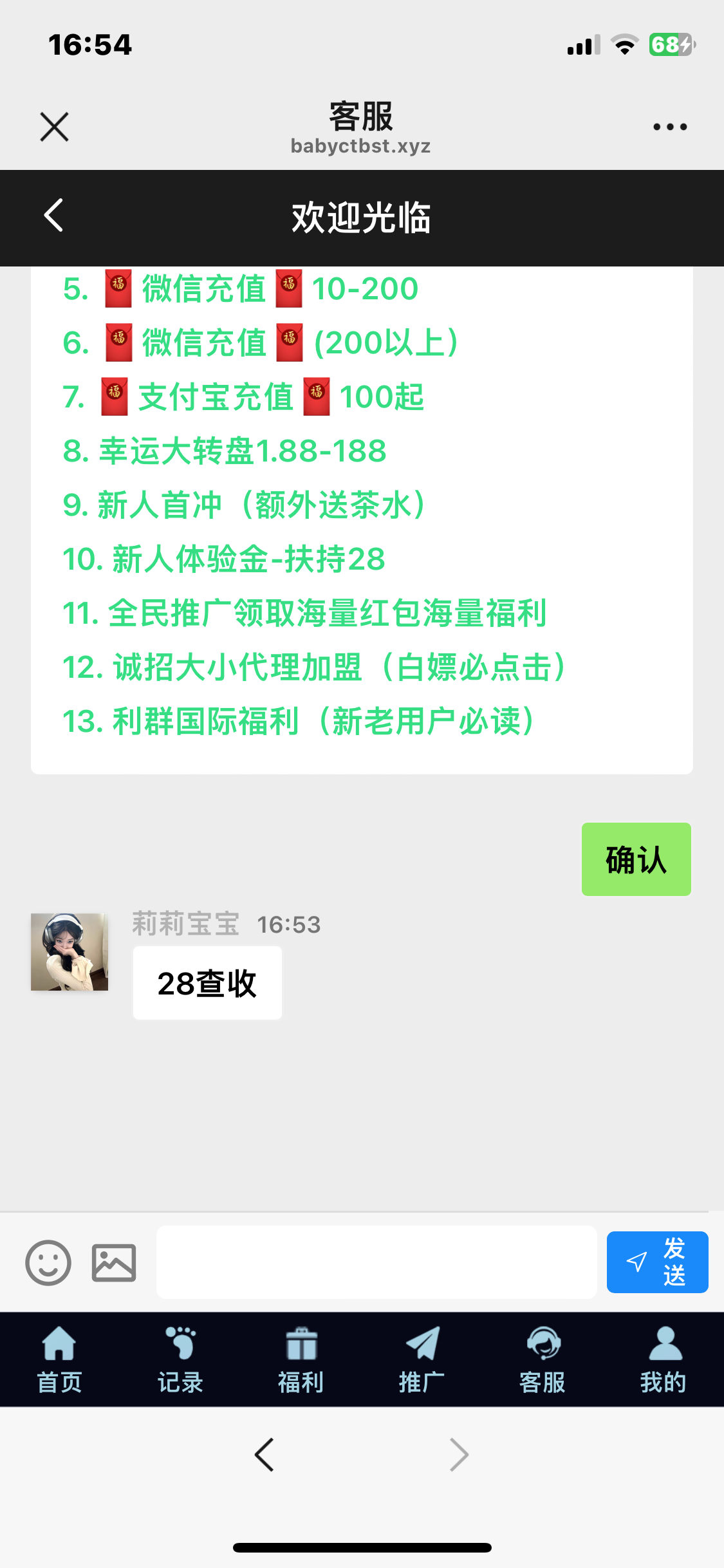This screenshot has height=1568, width=724.
Task: Choose option 7 支付宝充值 100起
Action: [243, 397]
